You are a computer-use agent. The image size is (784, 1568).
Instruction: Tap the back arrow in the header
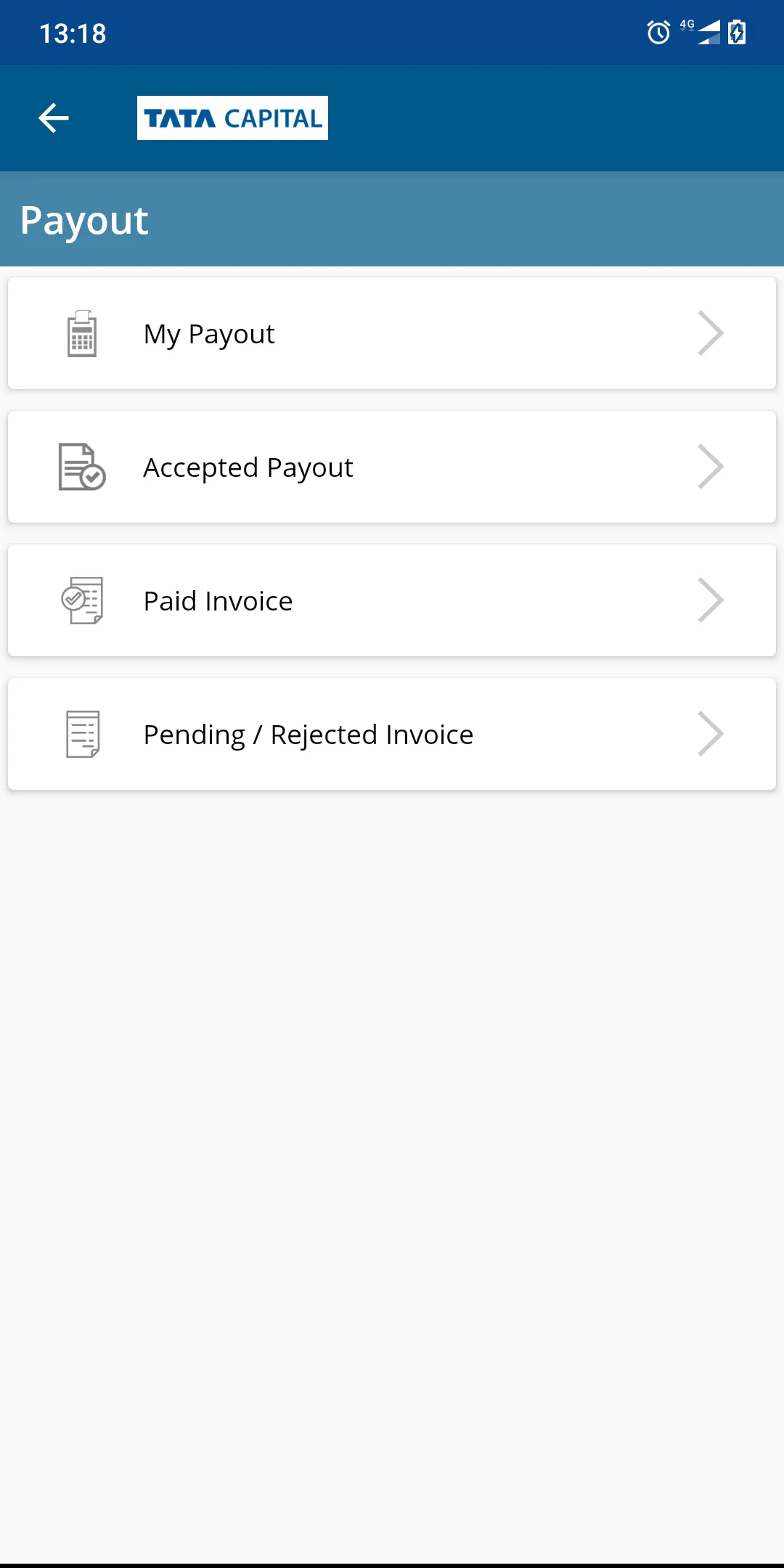point(53,117)
